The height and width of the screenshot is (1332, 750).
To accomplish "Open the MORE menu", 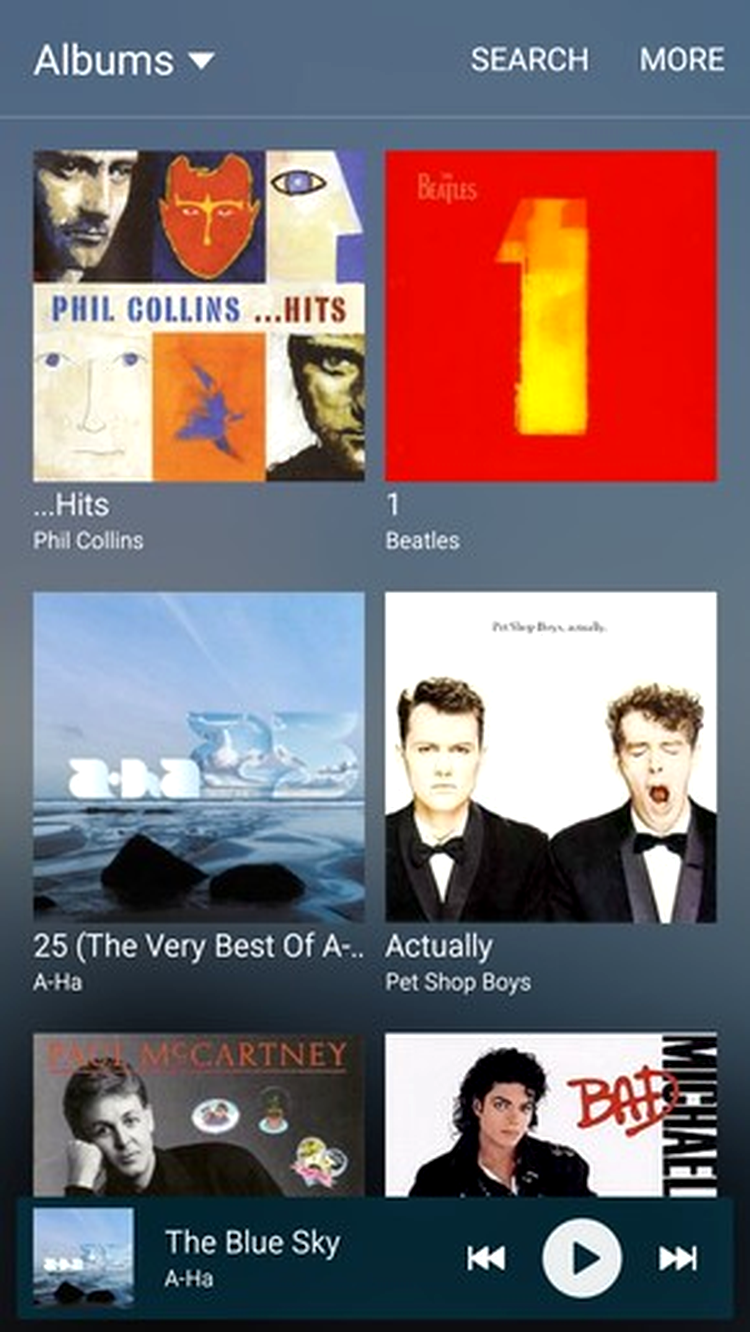I will click(x=682, y=59).
